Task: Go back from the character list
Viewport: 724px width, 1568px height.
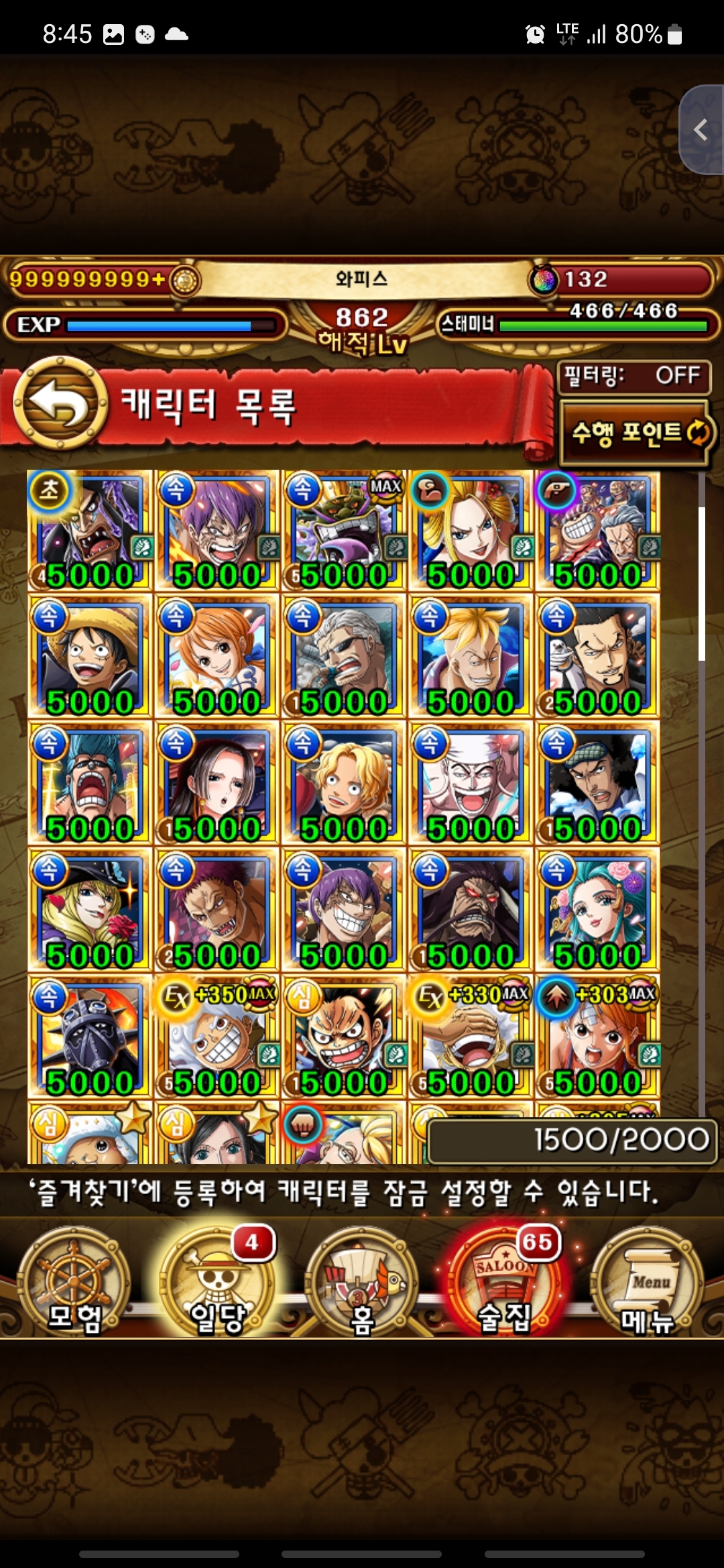Action: pyautogui.click(x=60, y=403)
